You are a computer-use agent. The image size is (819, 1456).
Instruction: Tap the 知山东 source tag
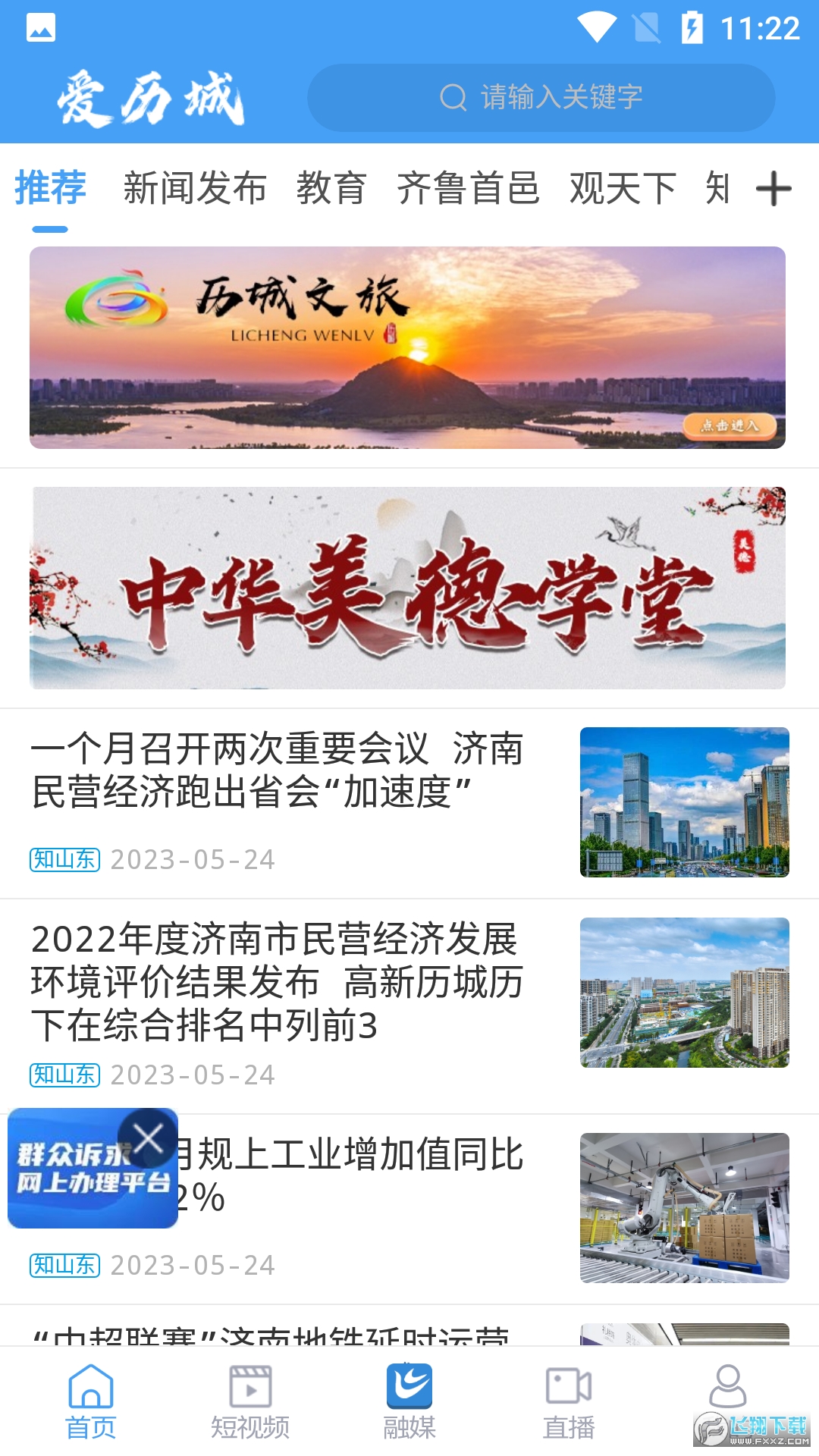[x=64, y=859]
